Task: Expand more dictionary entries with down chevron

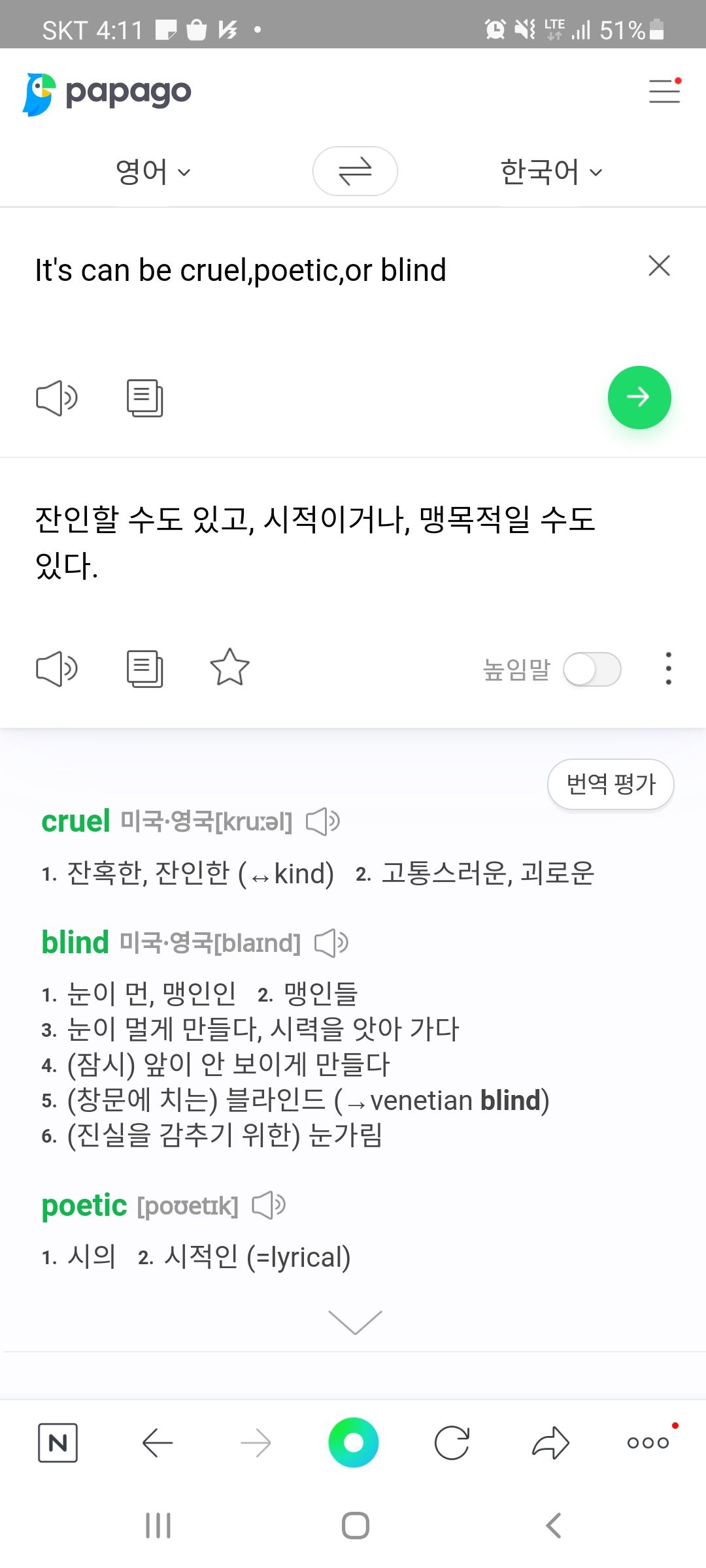Action: [x=355, y=1322]
